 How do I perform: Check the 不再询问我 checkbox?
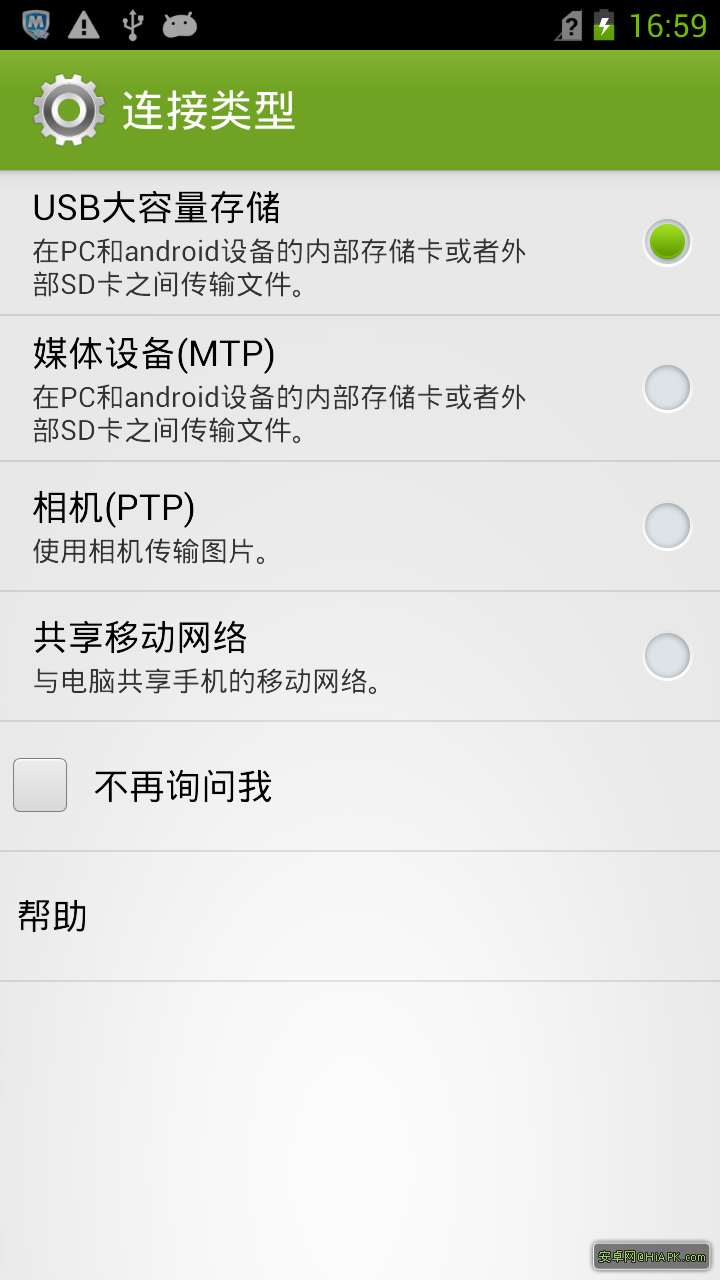pyautogui.click(x=40, y=786)
